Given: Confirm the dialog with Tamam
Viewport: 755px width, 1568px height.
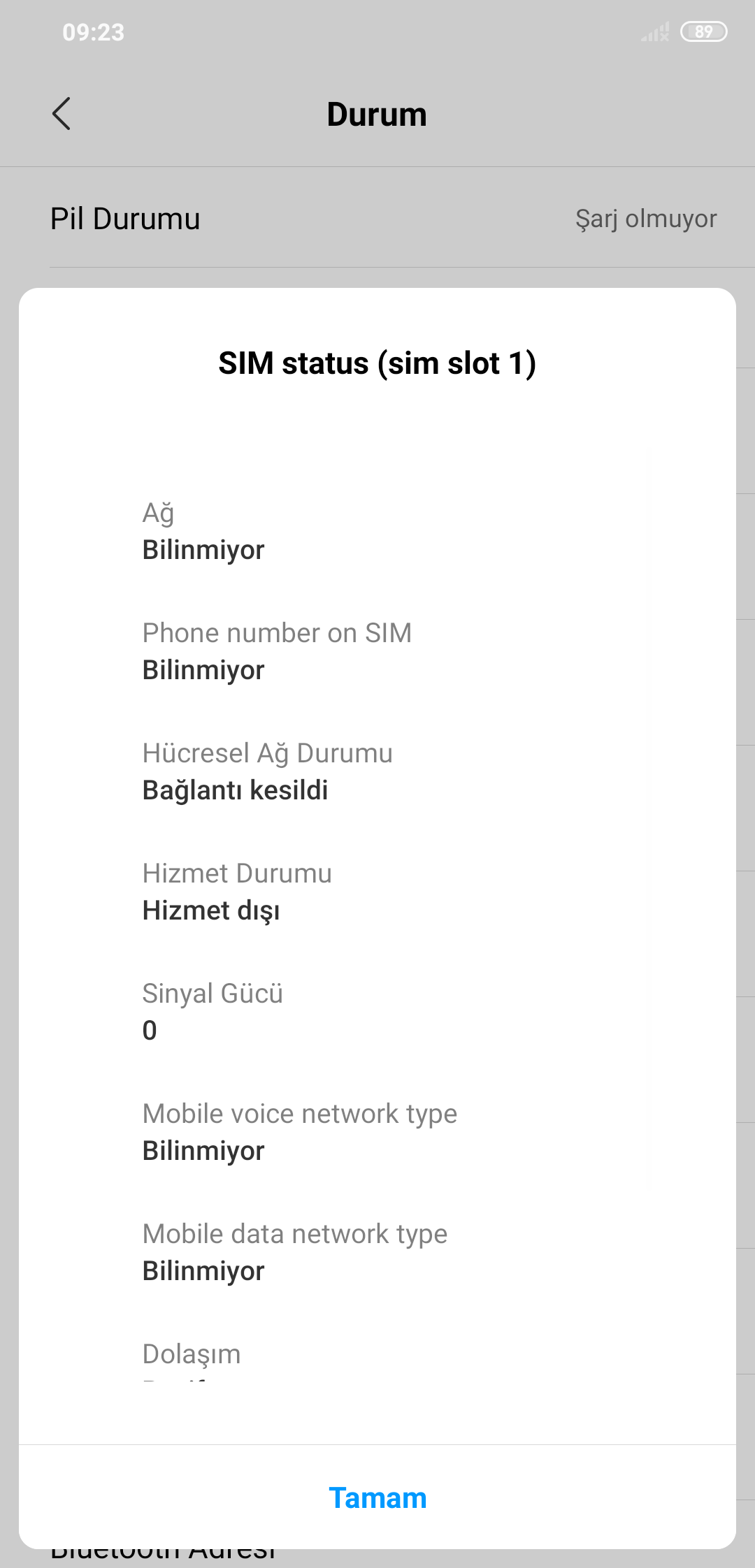Looking at the screenshot, I should point(377,1497).
